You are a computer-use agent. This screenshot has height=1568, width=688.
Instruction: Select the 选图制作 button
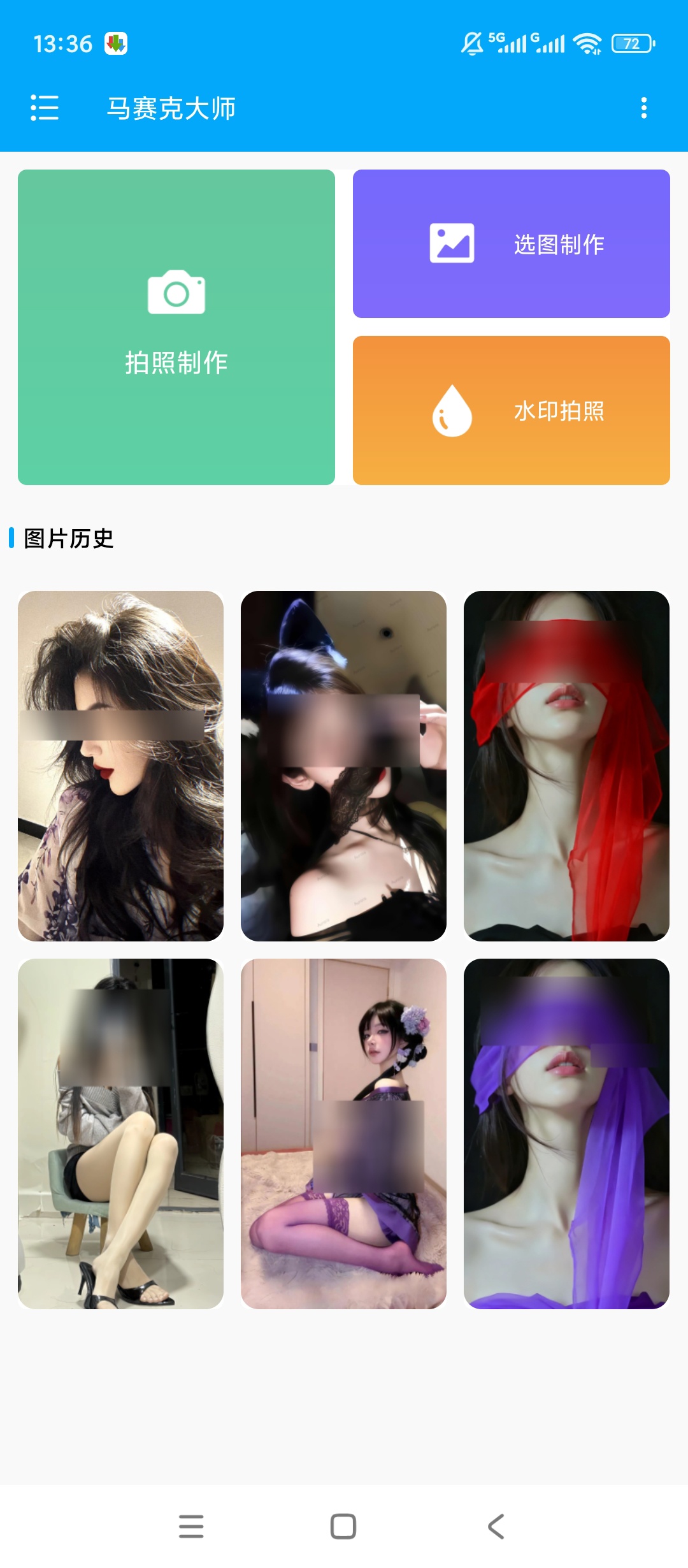512,243
